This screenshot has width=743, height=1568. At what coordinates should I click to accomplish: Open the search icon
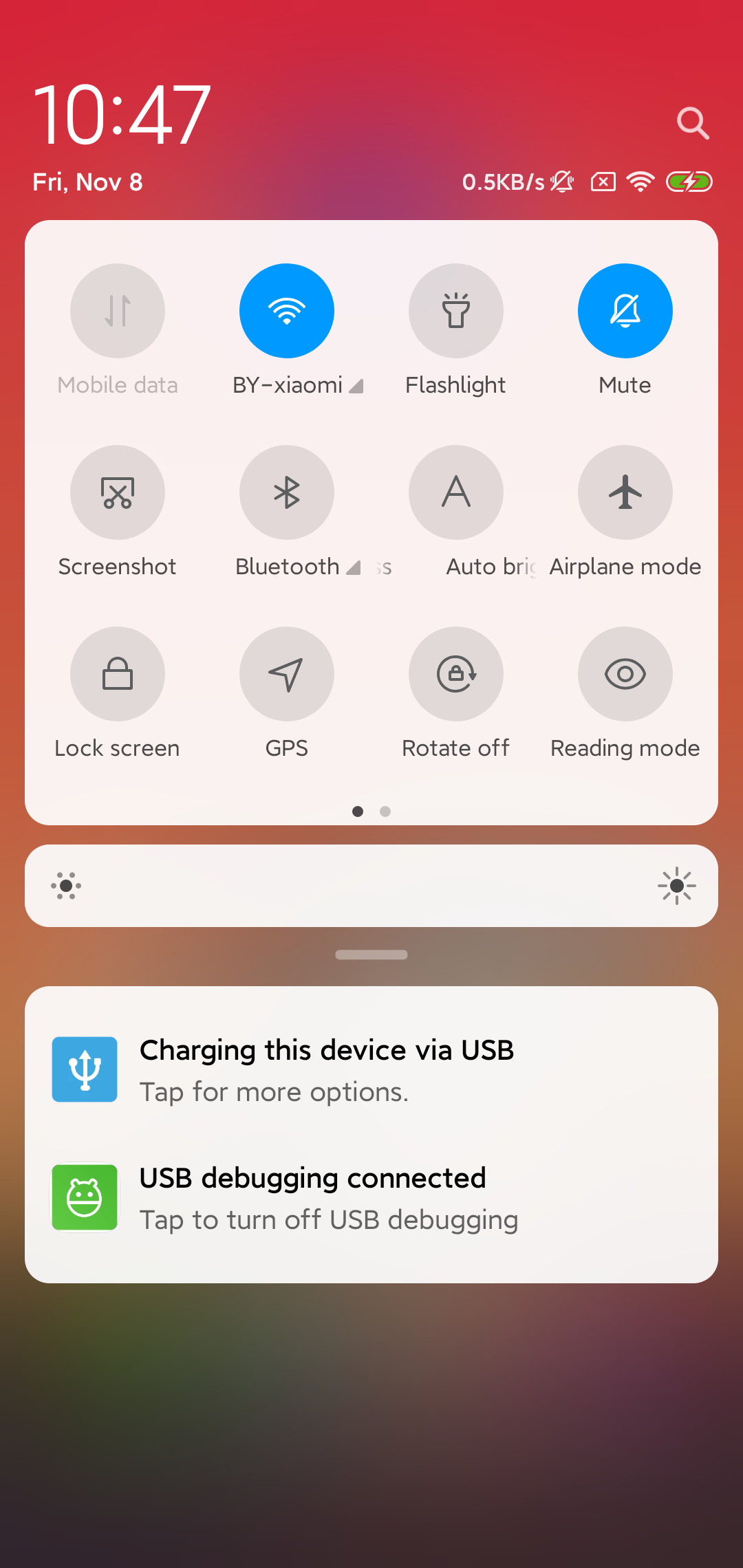point(693,123)
